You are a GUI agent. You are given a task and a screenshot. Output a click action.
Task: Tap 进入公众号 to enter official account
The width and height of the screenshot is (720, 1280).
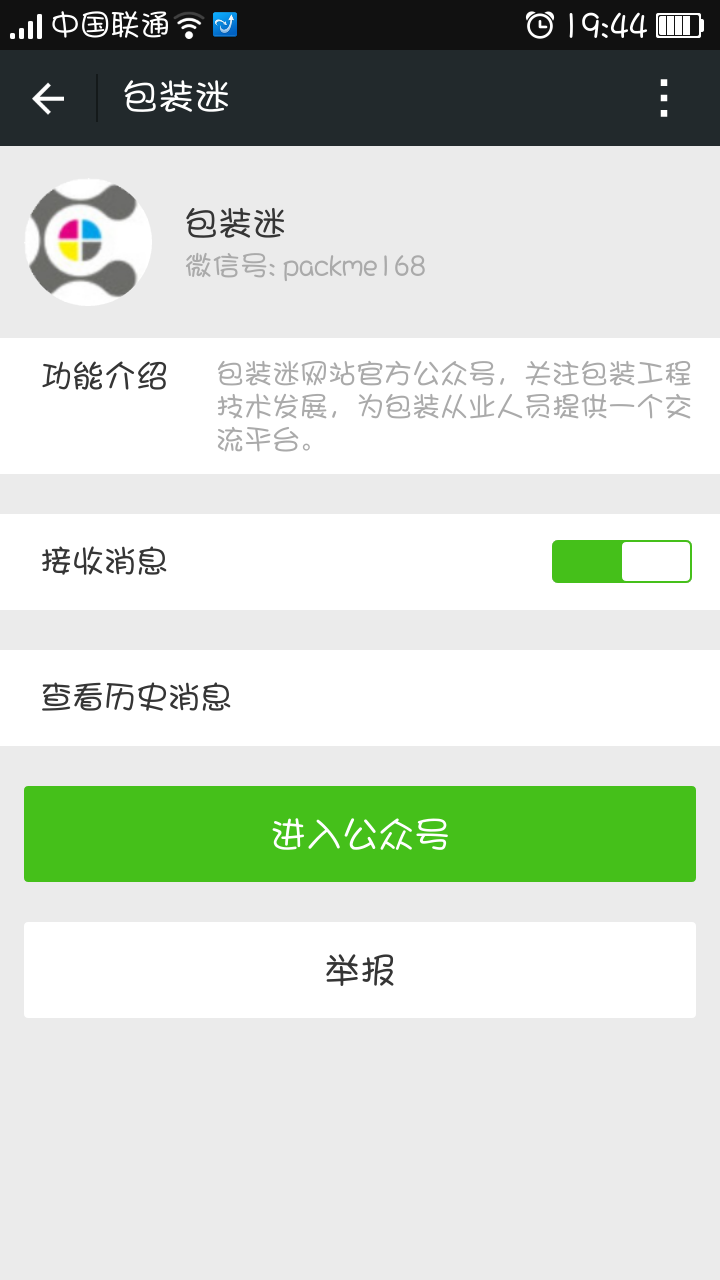point(360,833)
